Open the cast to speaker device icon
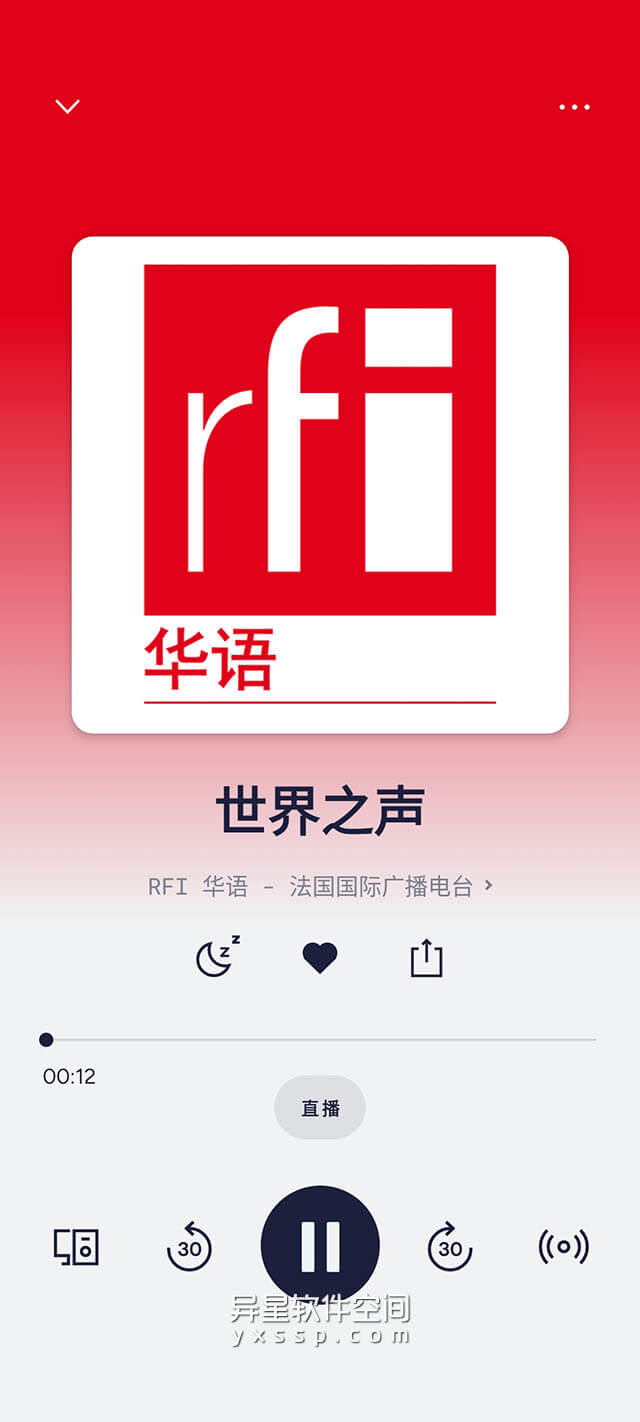This screenshot has width=640, height=1422. [x=76, y=1247]
